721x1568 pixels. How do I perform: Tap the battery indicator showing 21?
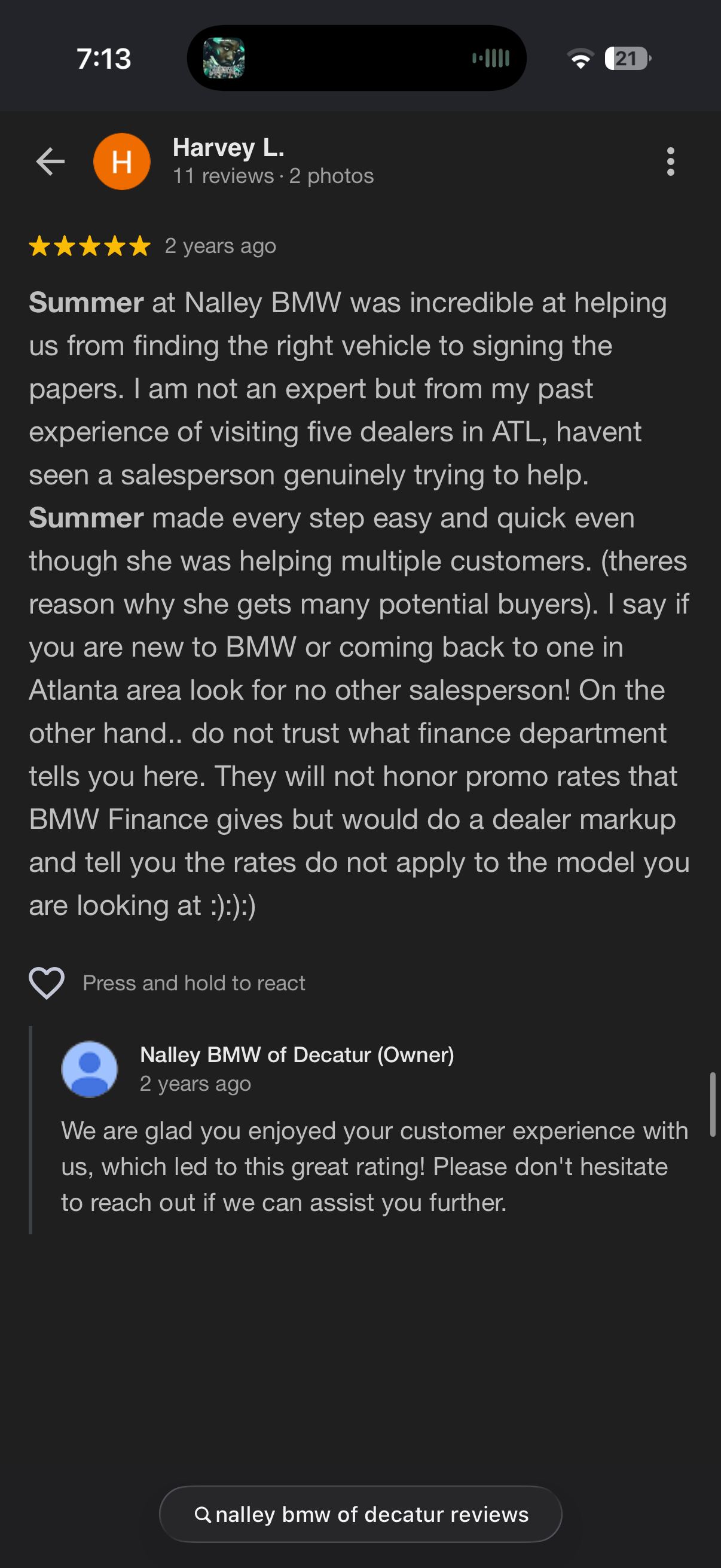625,58
